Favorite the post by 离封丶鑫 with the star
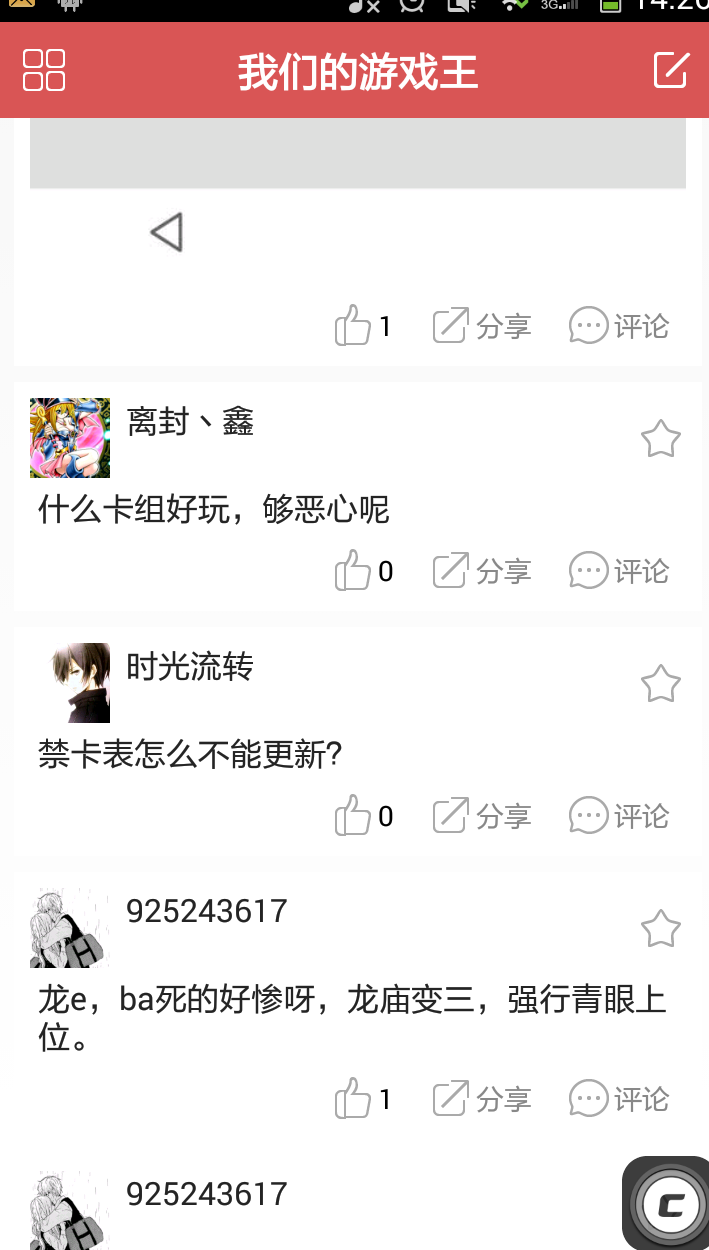 [660, 439]
